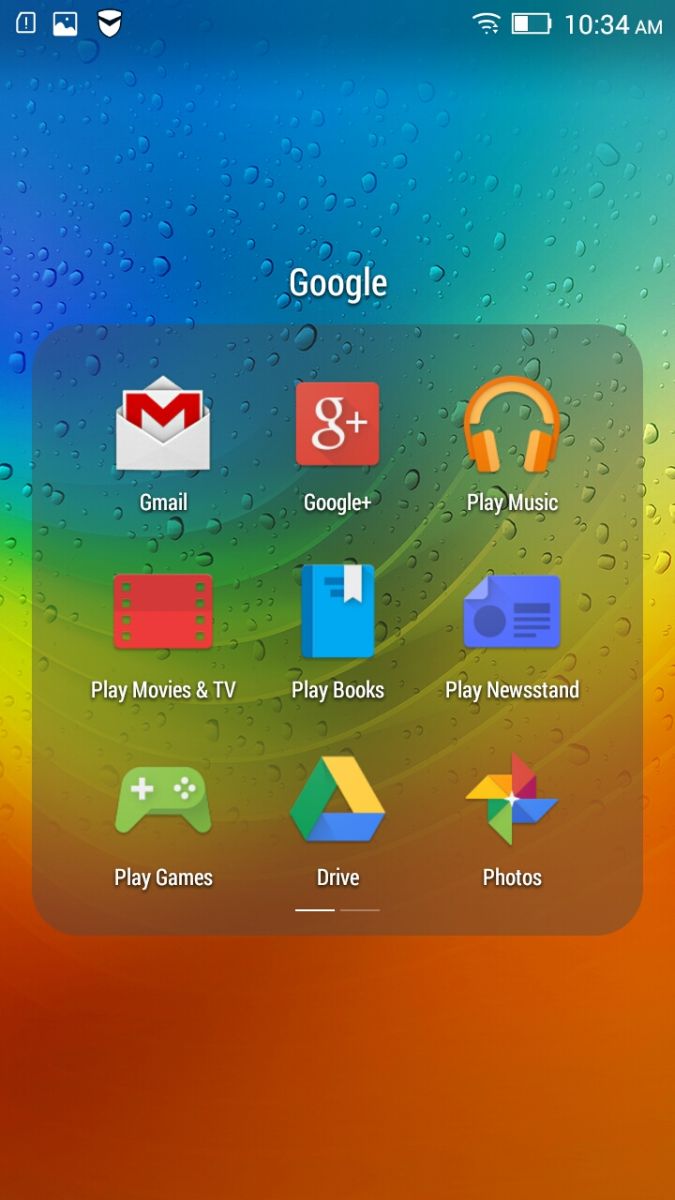Image resolution: width=675 pixels, height=1200 pixels.
Task: Launch Google+ from the folder
Action: click(x=337, y=424)
